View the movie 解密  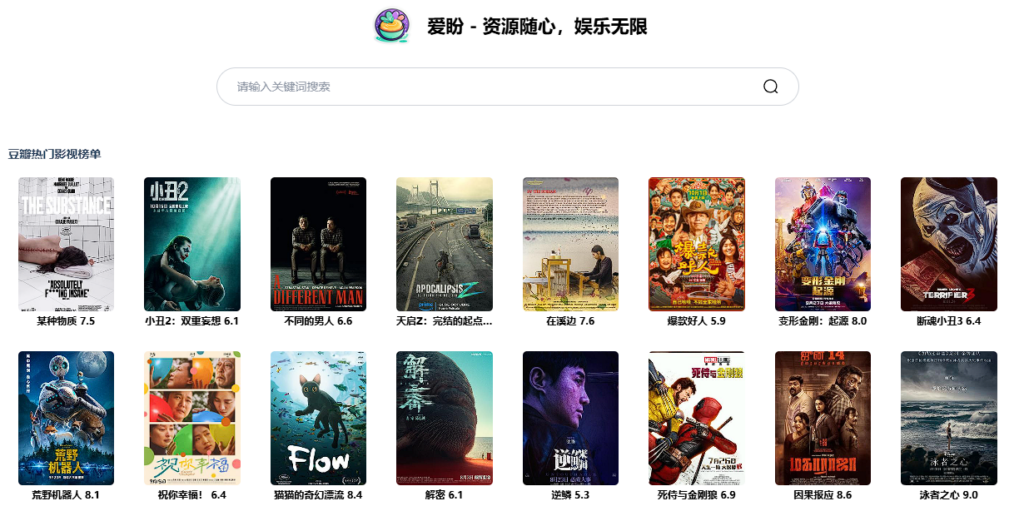tap(444, 418)
